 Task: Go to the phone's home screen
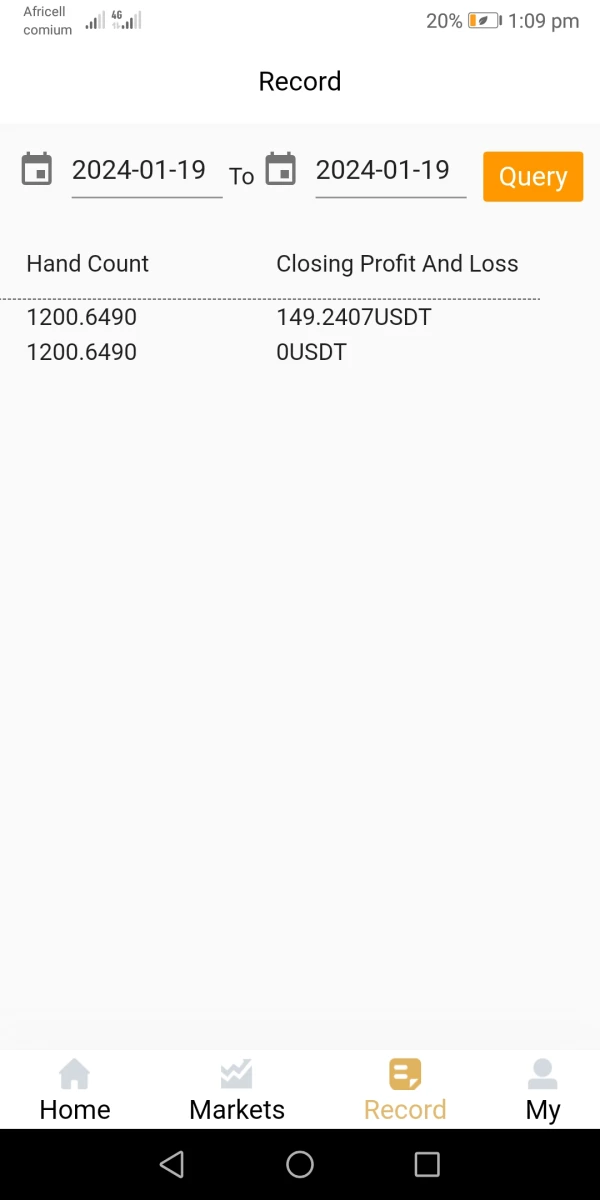pos(300,1164)
